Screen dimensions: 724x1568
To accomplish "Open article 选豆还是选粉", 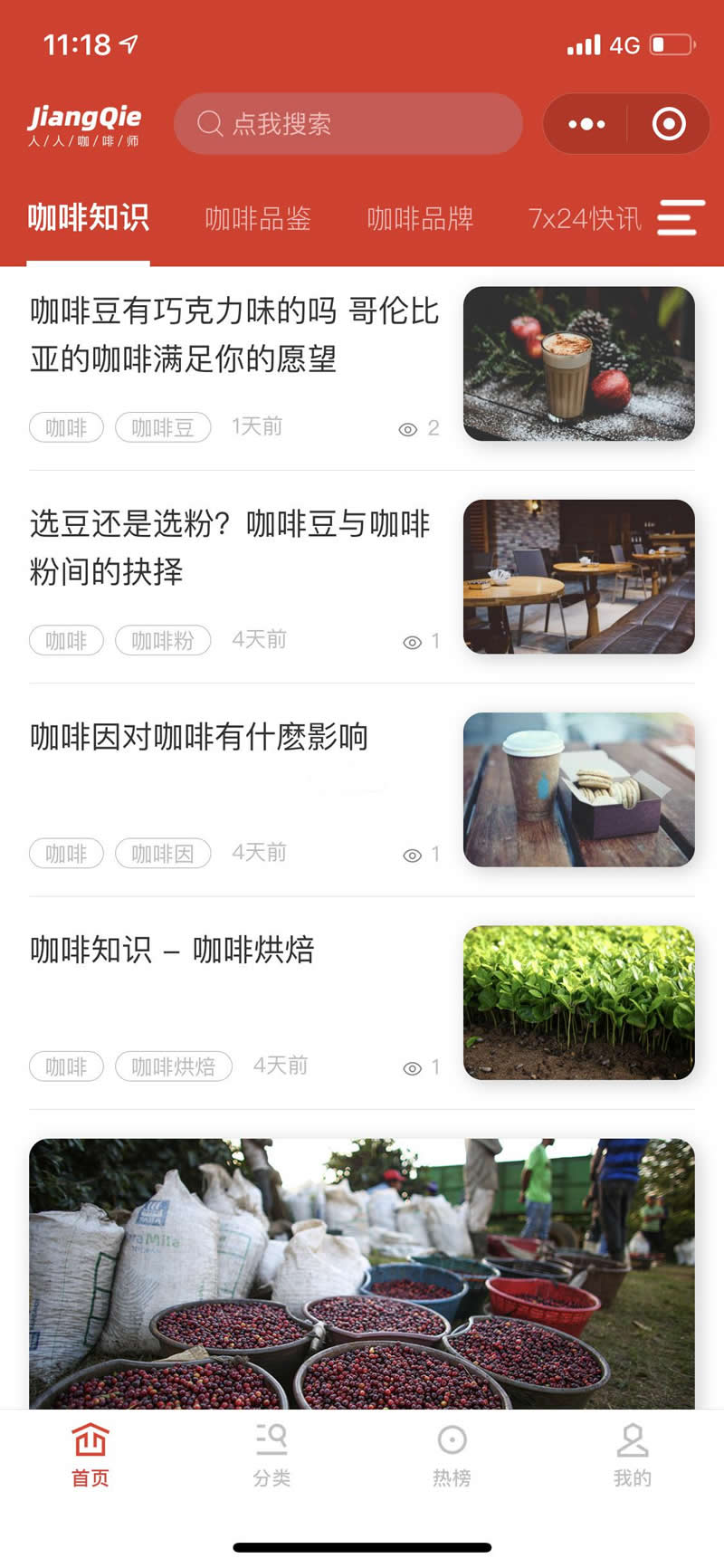I will click(x=230, y=547).
